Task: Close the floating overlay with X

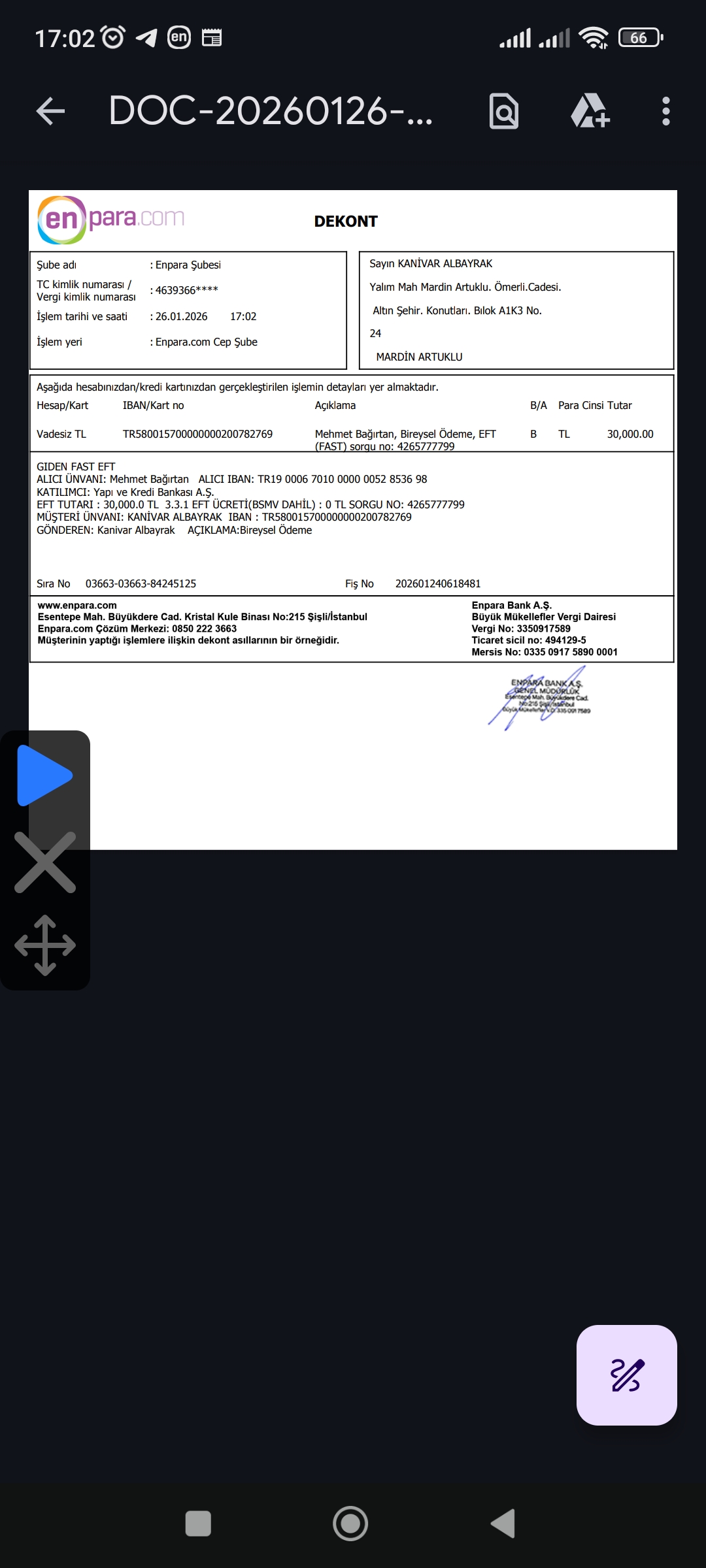Action: (45, 862)
